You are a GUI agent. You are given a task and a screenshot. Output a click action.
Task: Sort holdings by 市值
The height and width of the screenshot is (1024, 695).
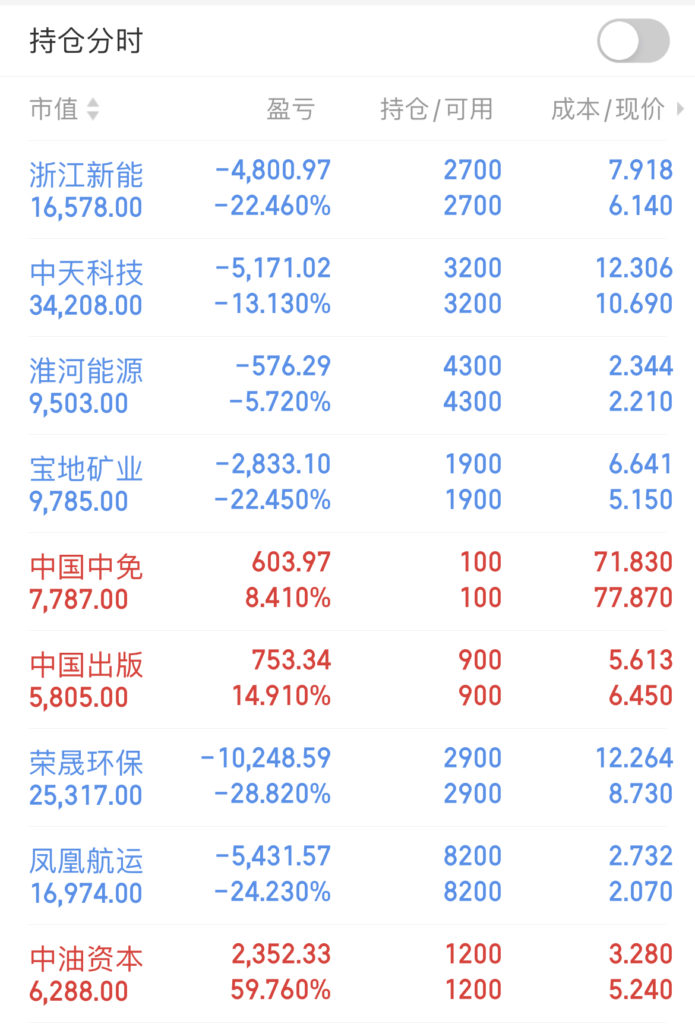tap(64, 109)
